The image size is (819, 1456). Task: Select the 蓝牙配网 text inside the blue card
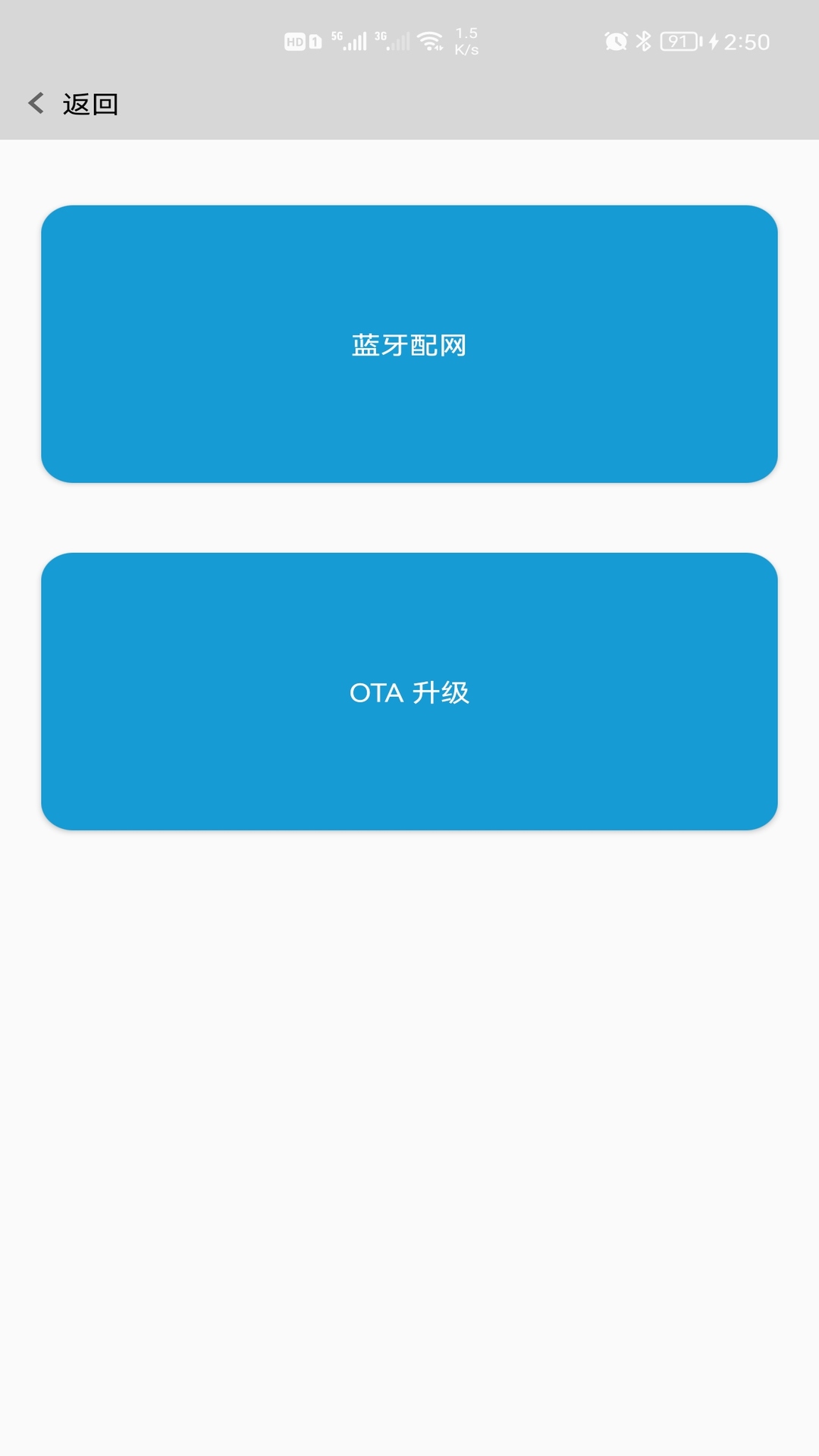click(x=409, y=345)
